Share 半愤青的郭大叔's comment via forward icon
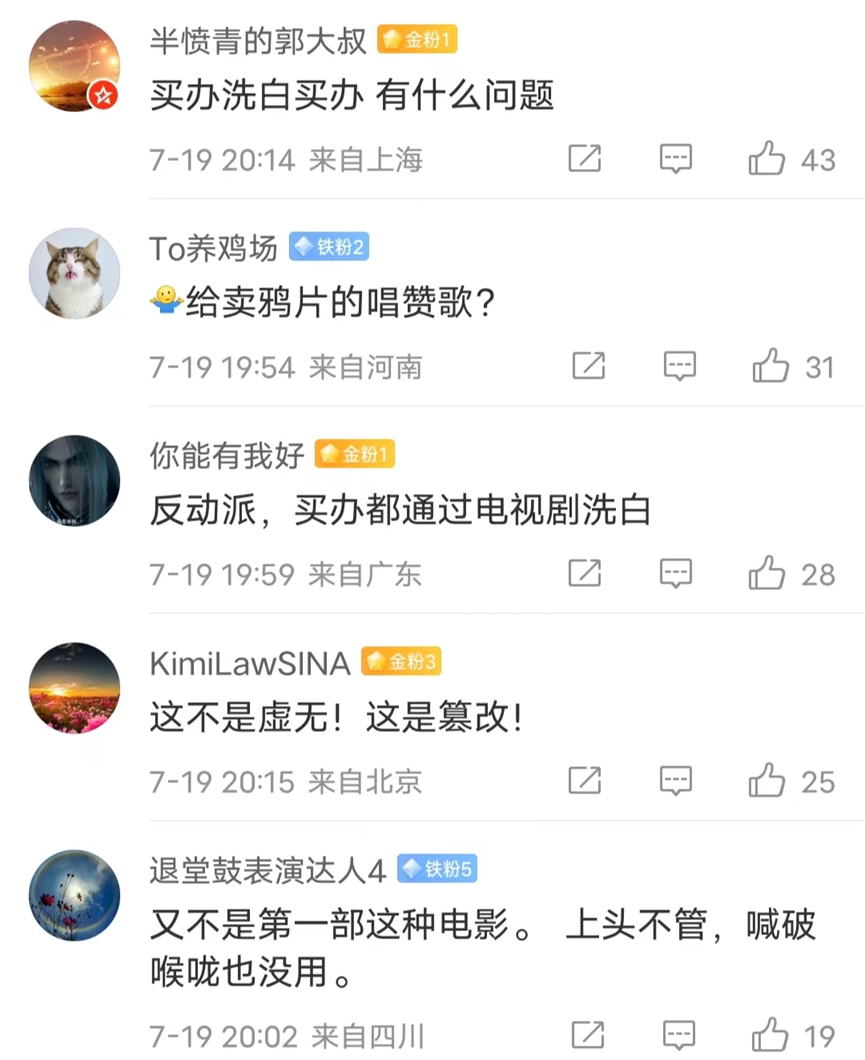The image size is (865, 1060). tap(584, 158)
